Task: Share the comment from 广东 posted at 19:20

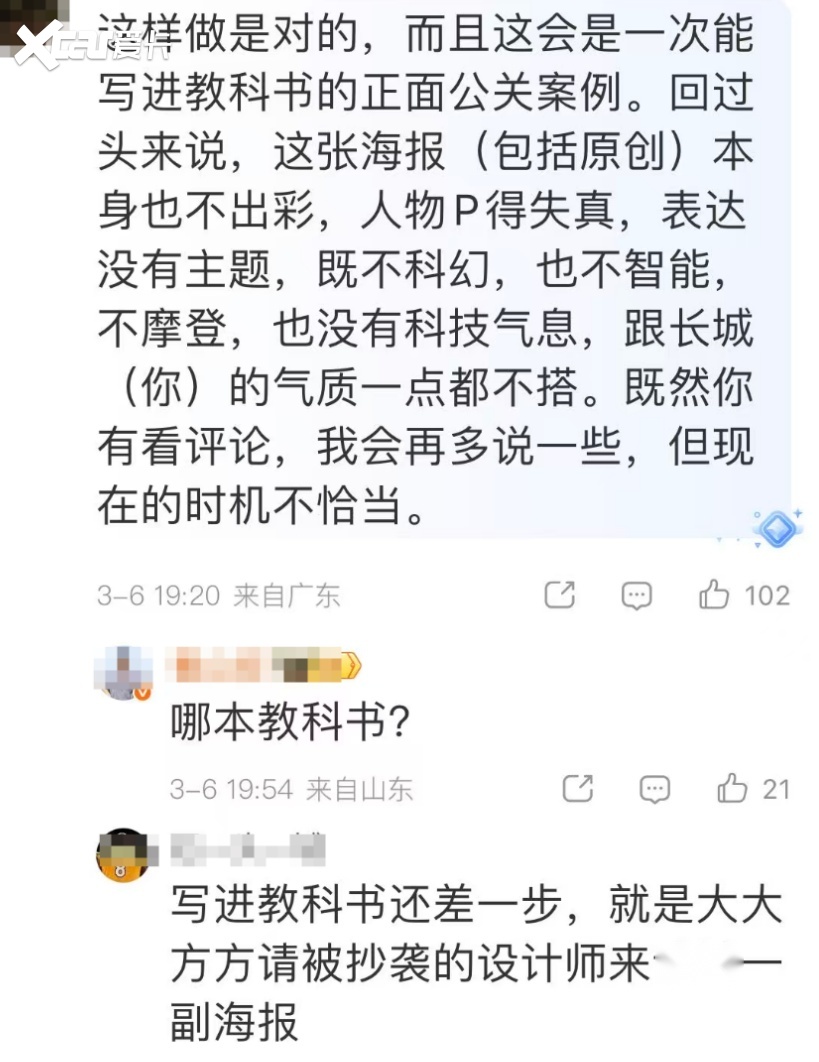Action: click(559, 595)
